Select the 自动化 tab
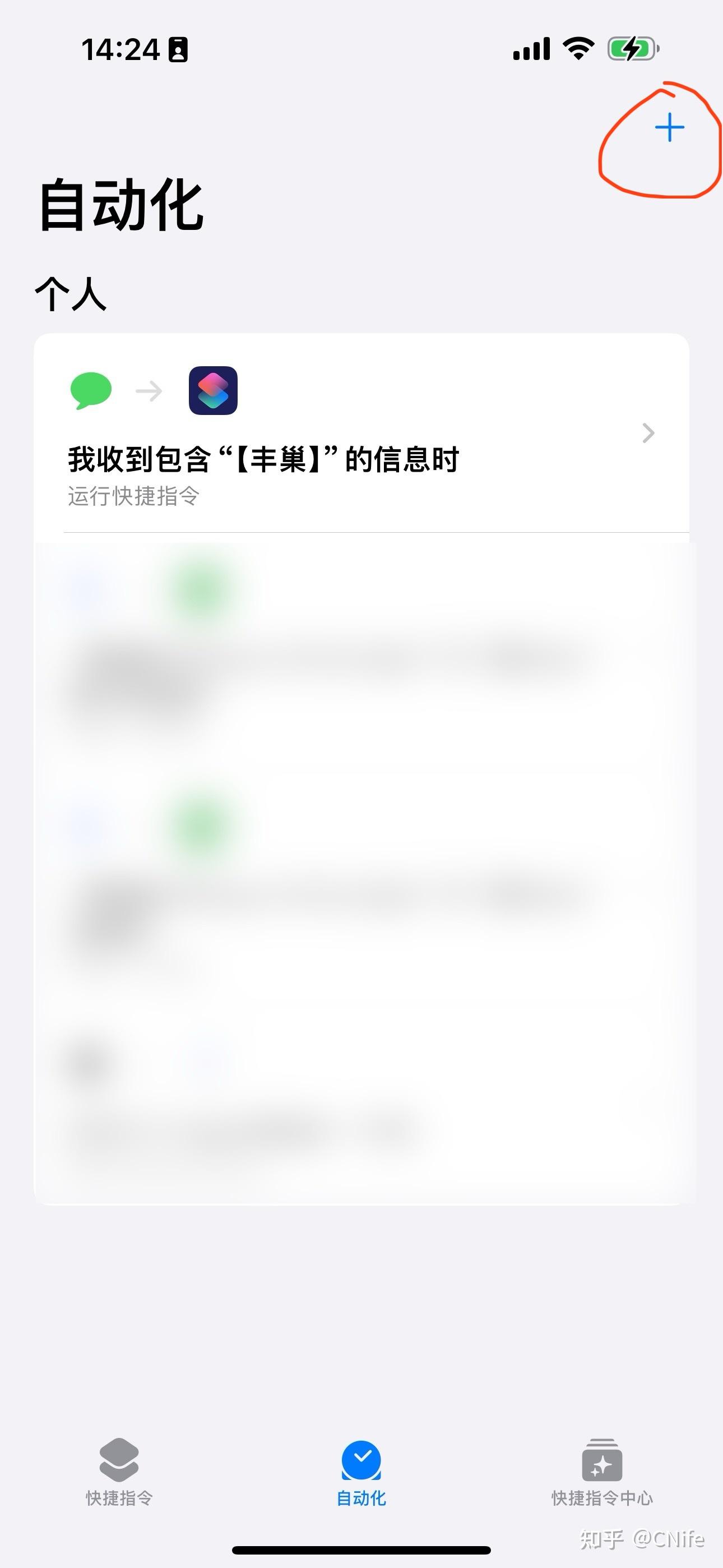This screenshot has height=1568, width=723. pyautogui.click(x=361, y=1472)
